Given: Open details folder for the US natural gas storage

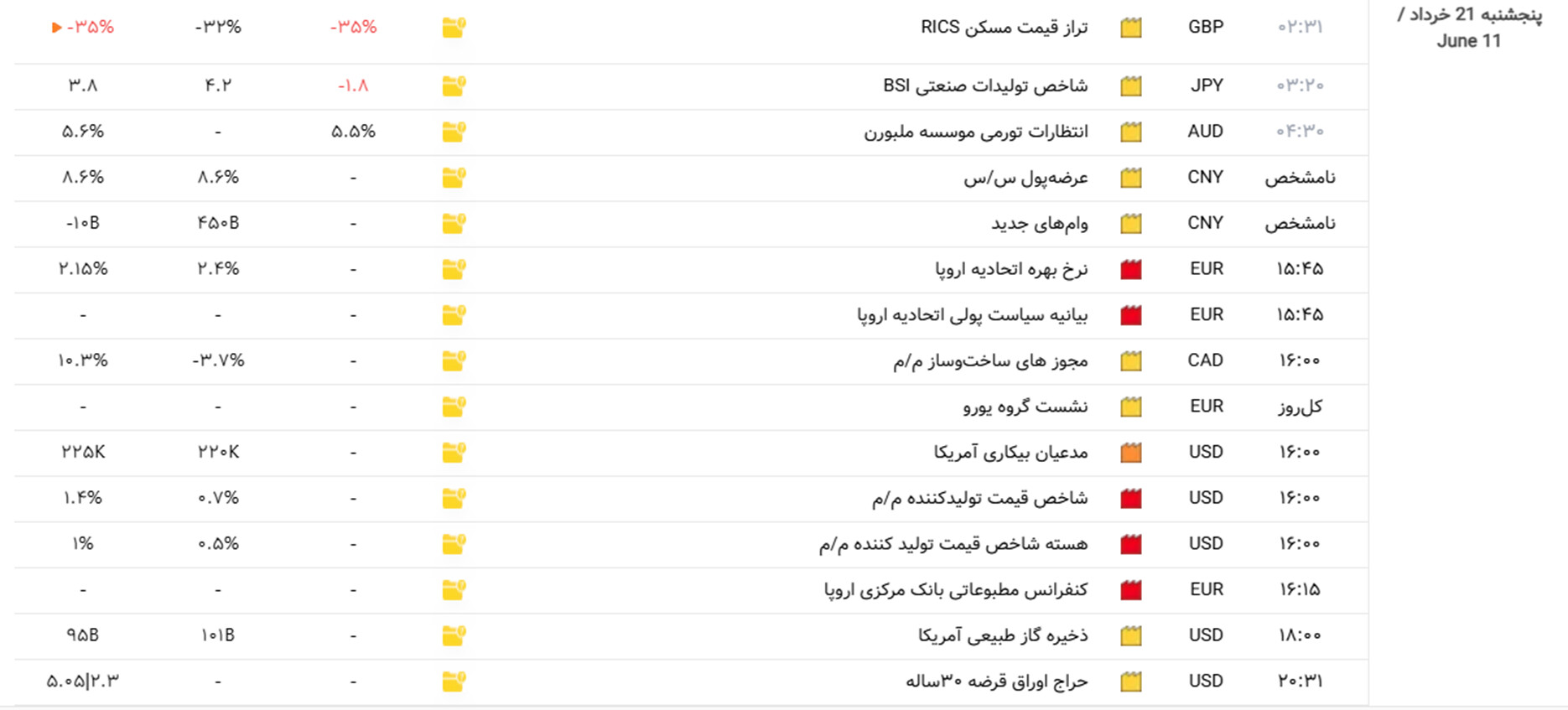Looking at the screenshot, I should pos(454,635).
